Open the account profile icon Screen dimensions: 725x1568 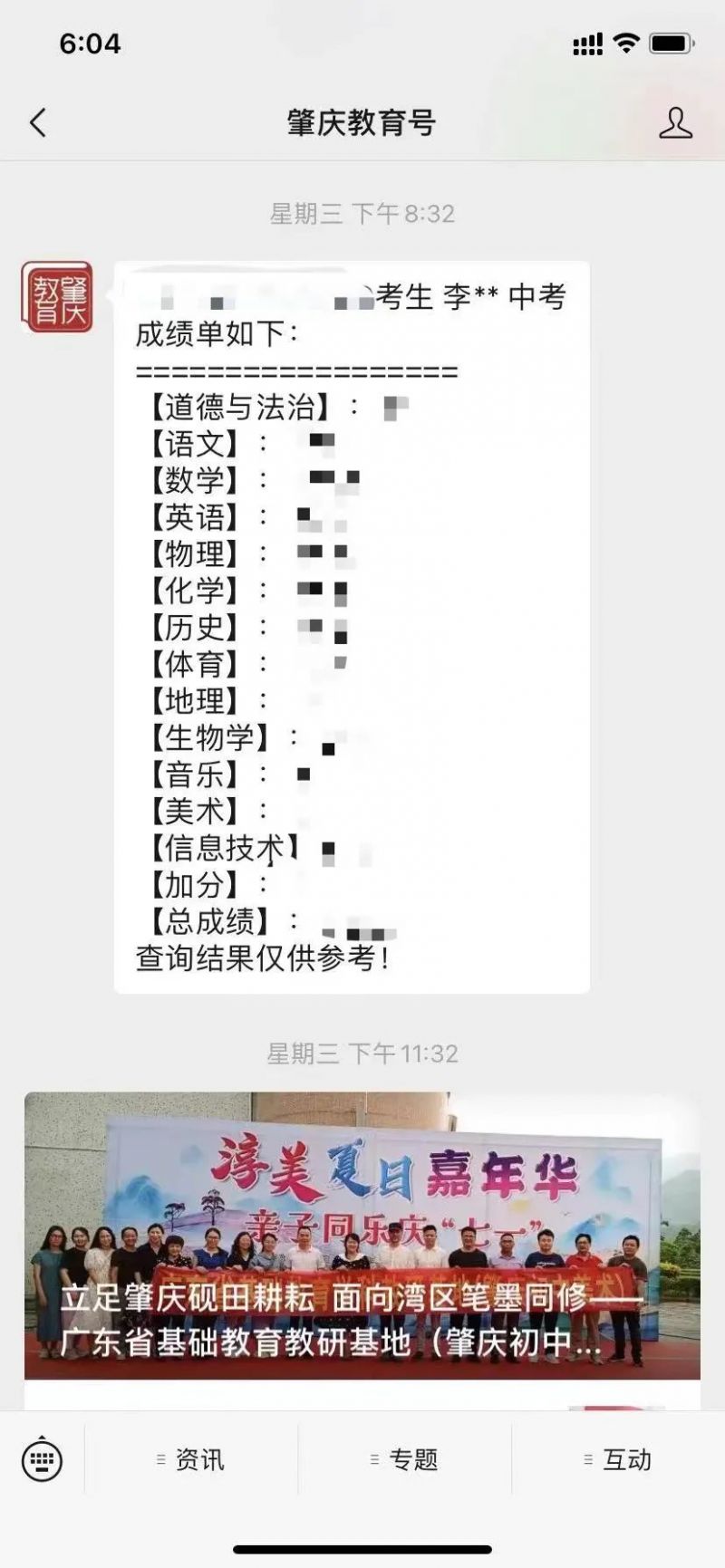pyautogui.click(x=675, y=122)
